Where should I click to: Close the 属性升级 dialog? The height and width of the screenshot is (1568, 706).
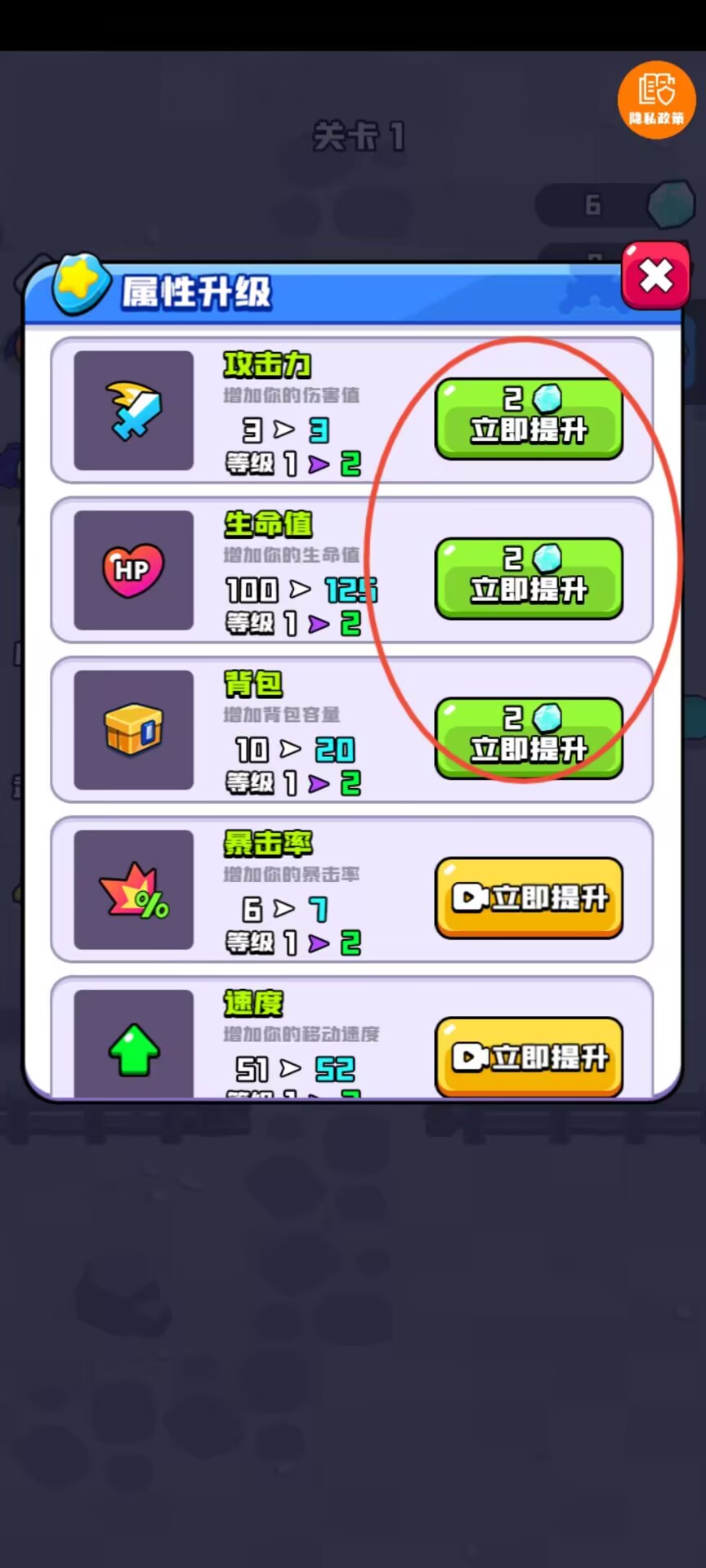(x=655, y=276)
